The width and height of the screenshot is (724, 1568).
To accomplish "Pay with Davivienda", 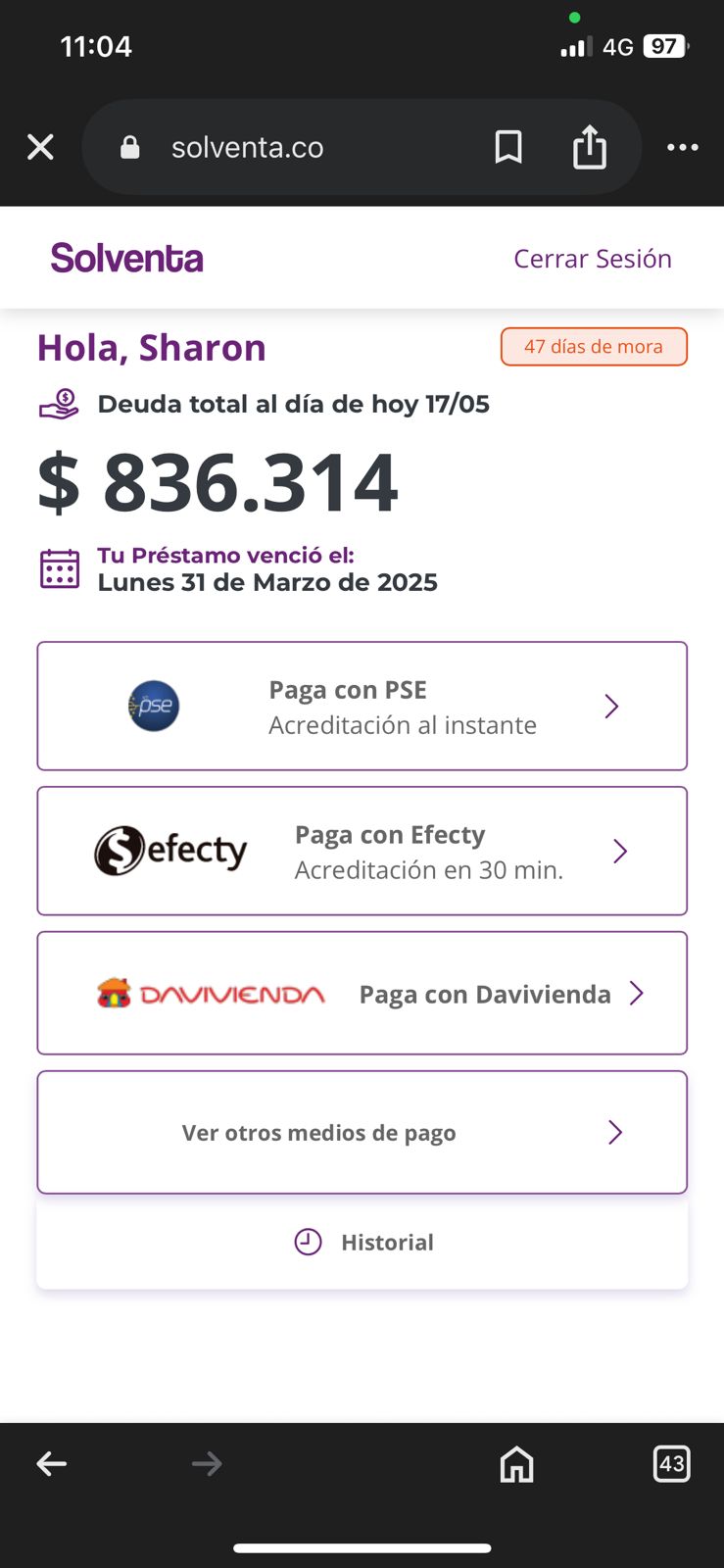I will tap(362, 993).
